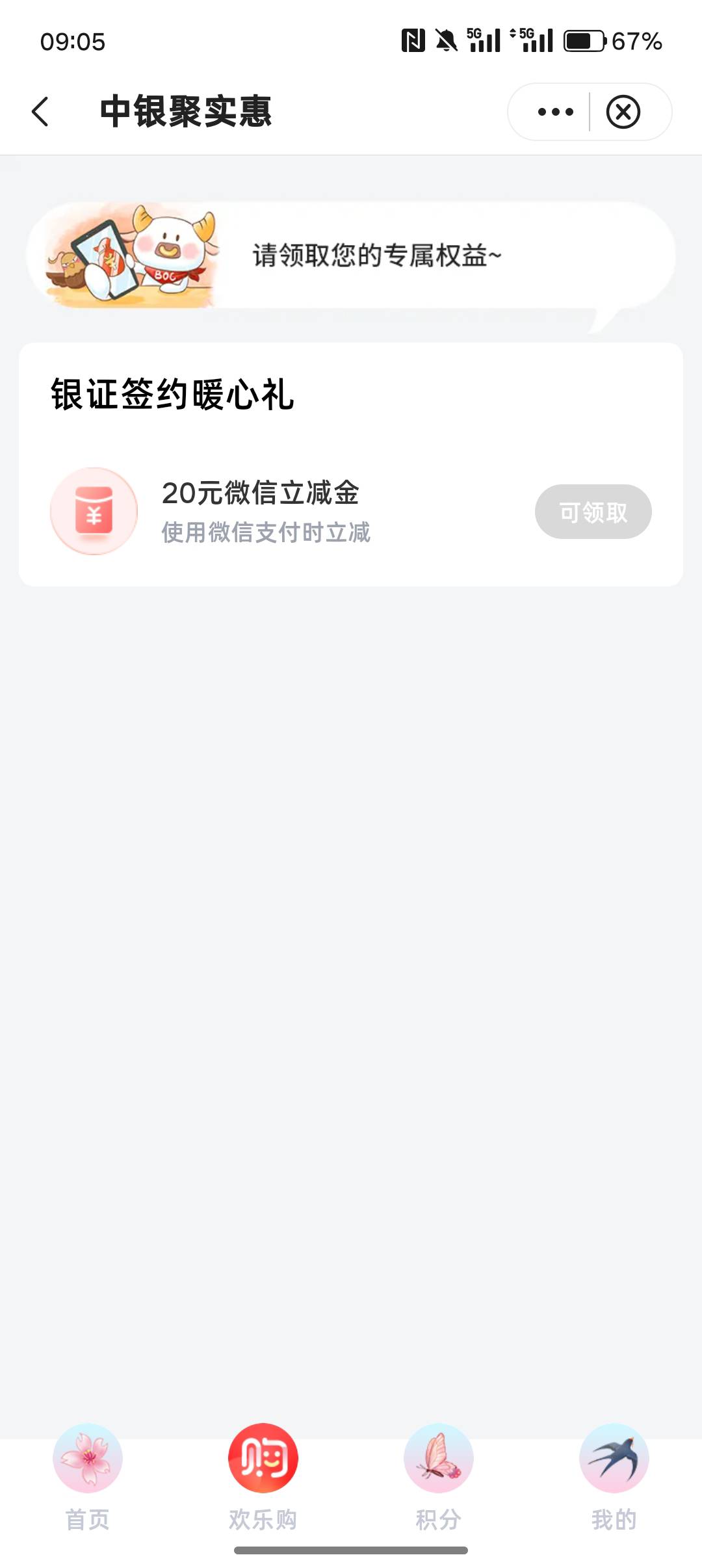Close the mini program
This screenshot has width=702, height=1568.
tap(623, 112)
